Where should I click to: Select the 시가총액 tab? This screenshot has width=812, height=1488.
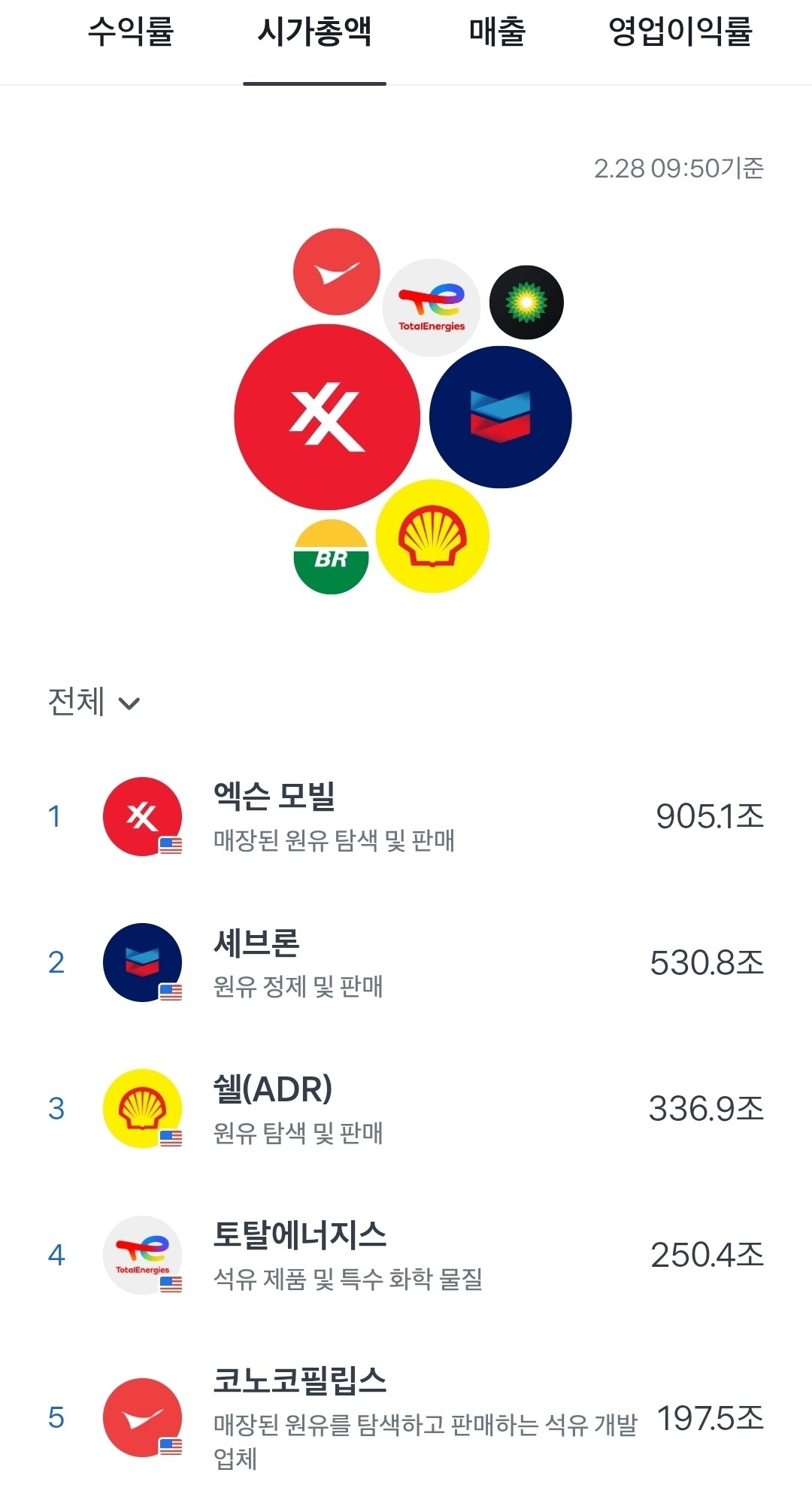[314, 33]
